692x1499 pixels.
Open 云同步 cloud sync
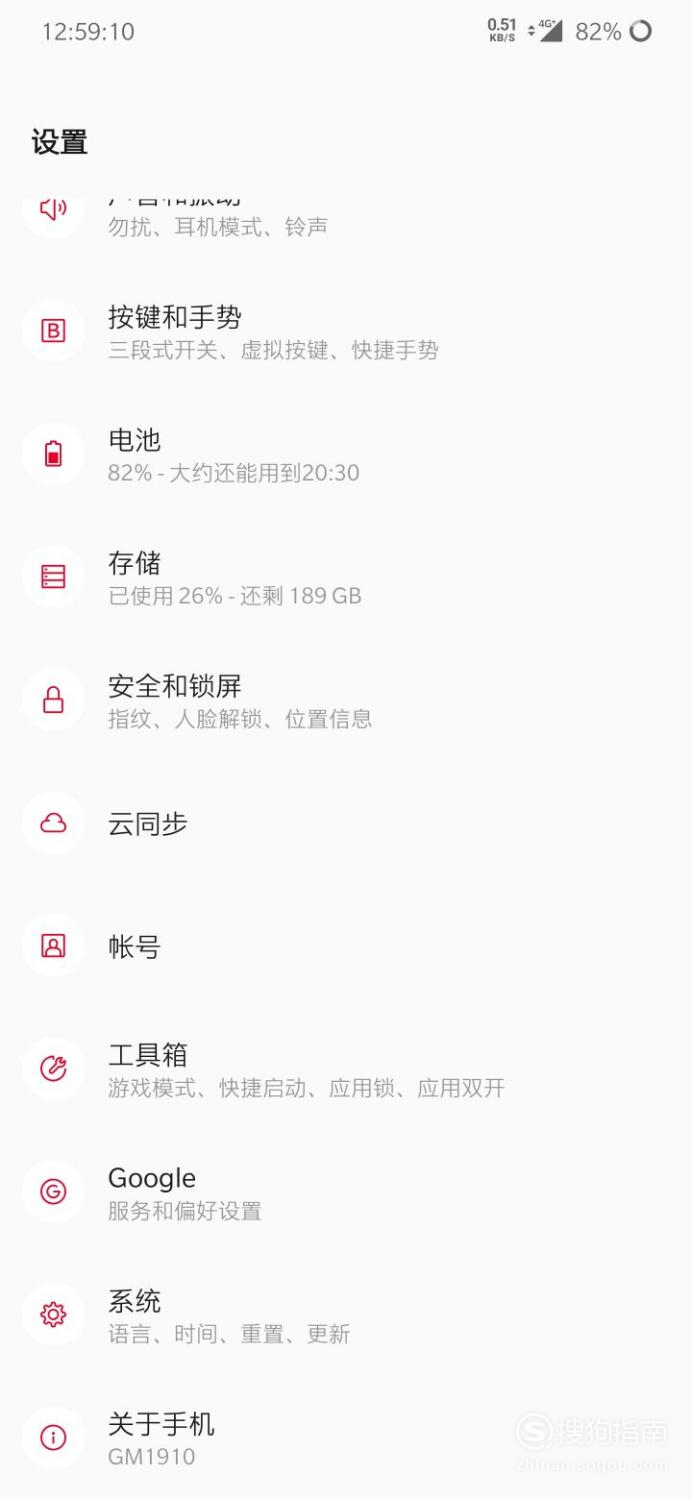(346, 824)
